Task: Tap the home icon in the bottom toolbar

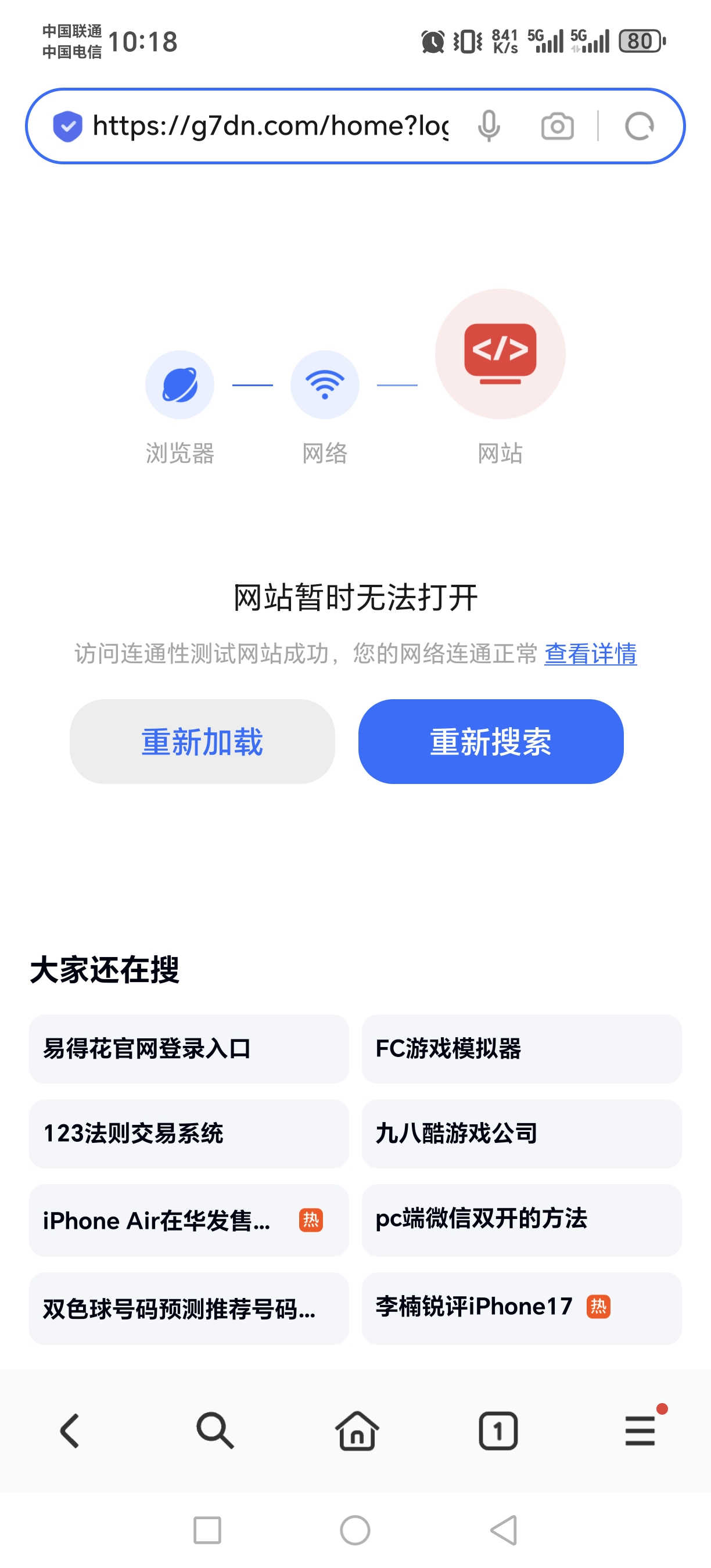Action: pyautogui.click(x=355, y=1430)
